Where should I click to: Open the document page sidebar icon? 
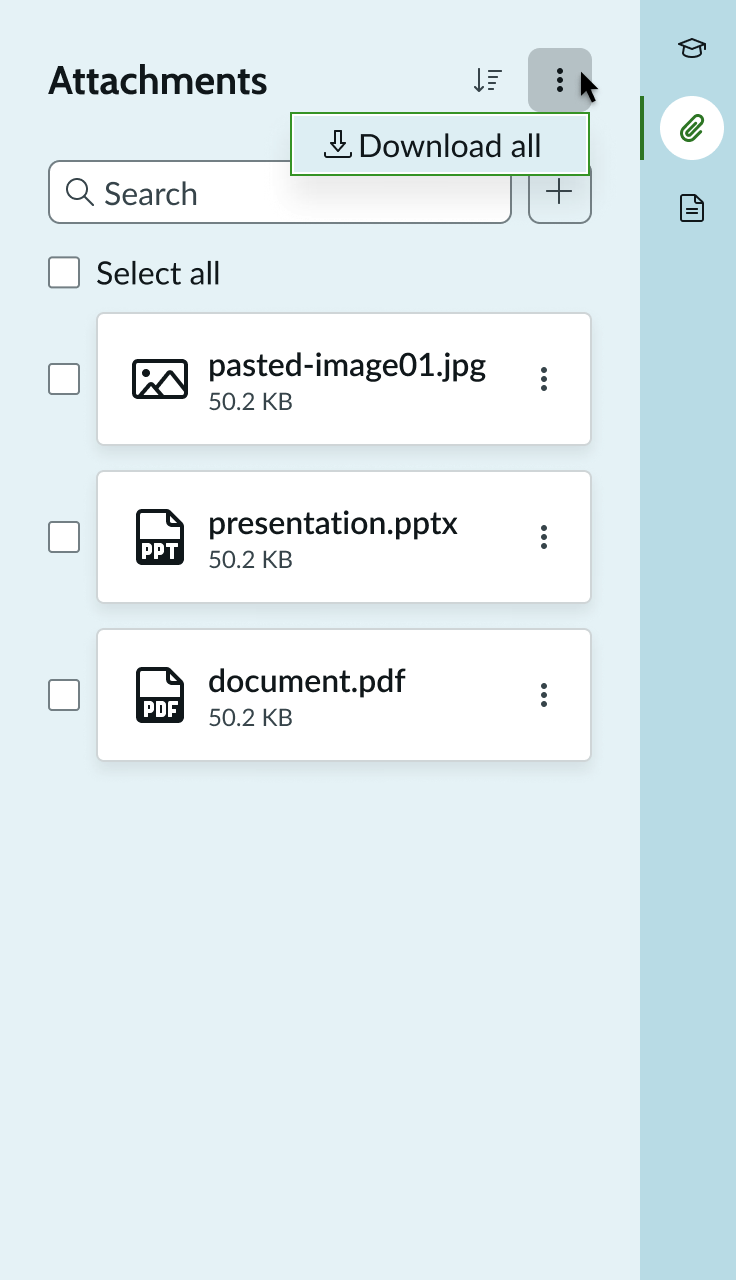691,208
